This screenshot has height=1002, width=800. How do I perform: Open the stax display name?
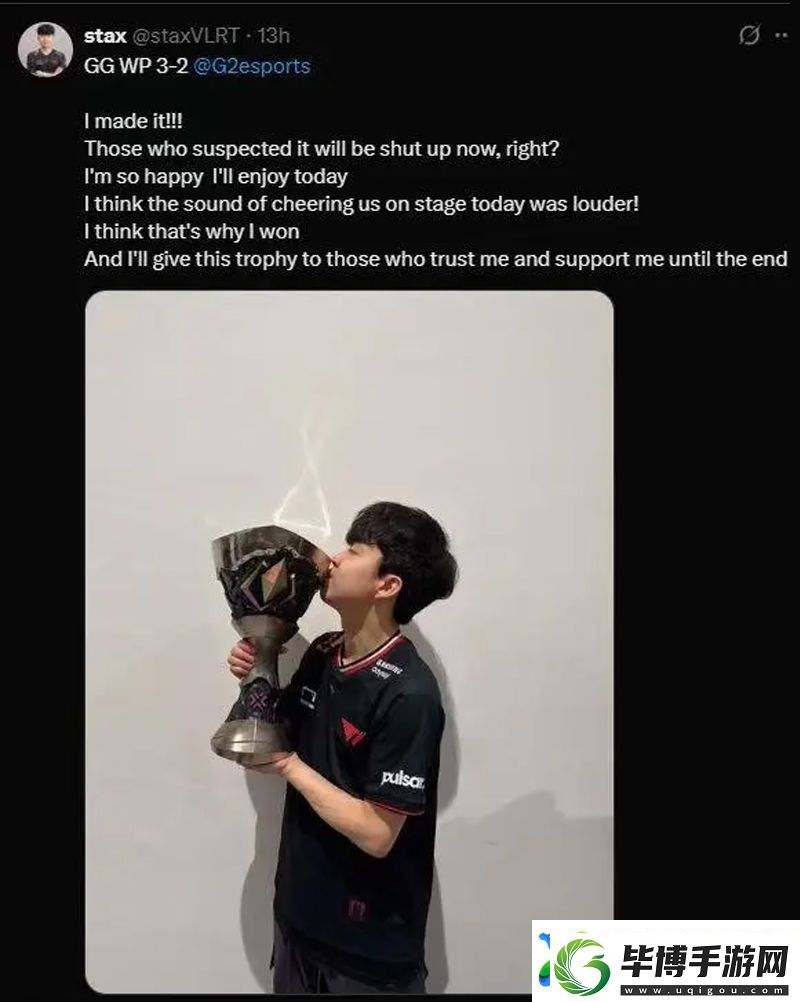104,35
